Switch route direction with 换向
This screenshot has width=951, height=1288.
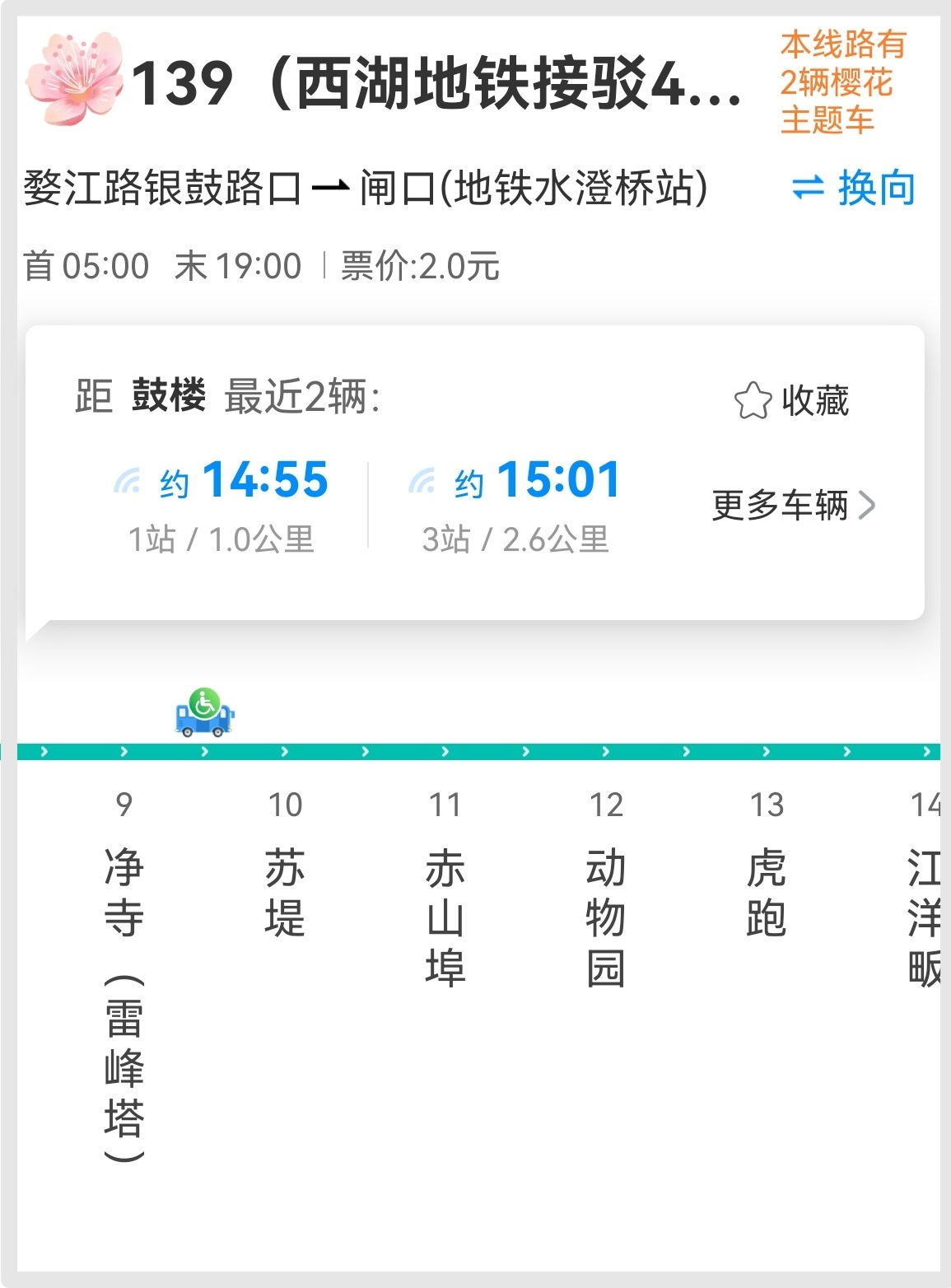[853, 189]
